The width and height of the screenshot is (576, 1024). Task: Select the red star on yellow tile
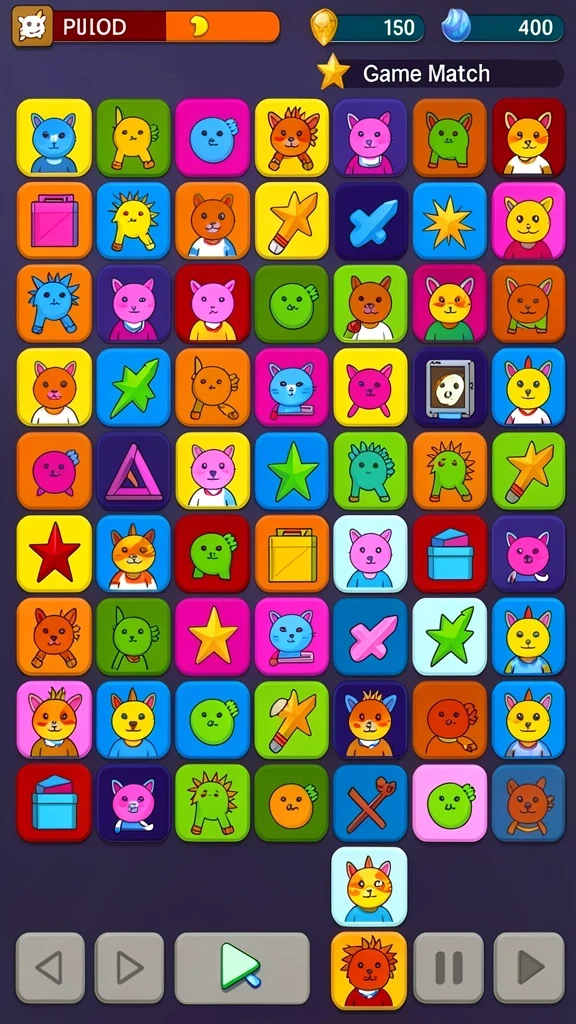point(54,554)
